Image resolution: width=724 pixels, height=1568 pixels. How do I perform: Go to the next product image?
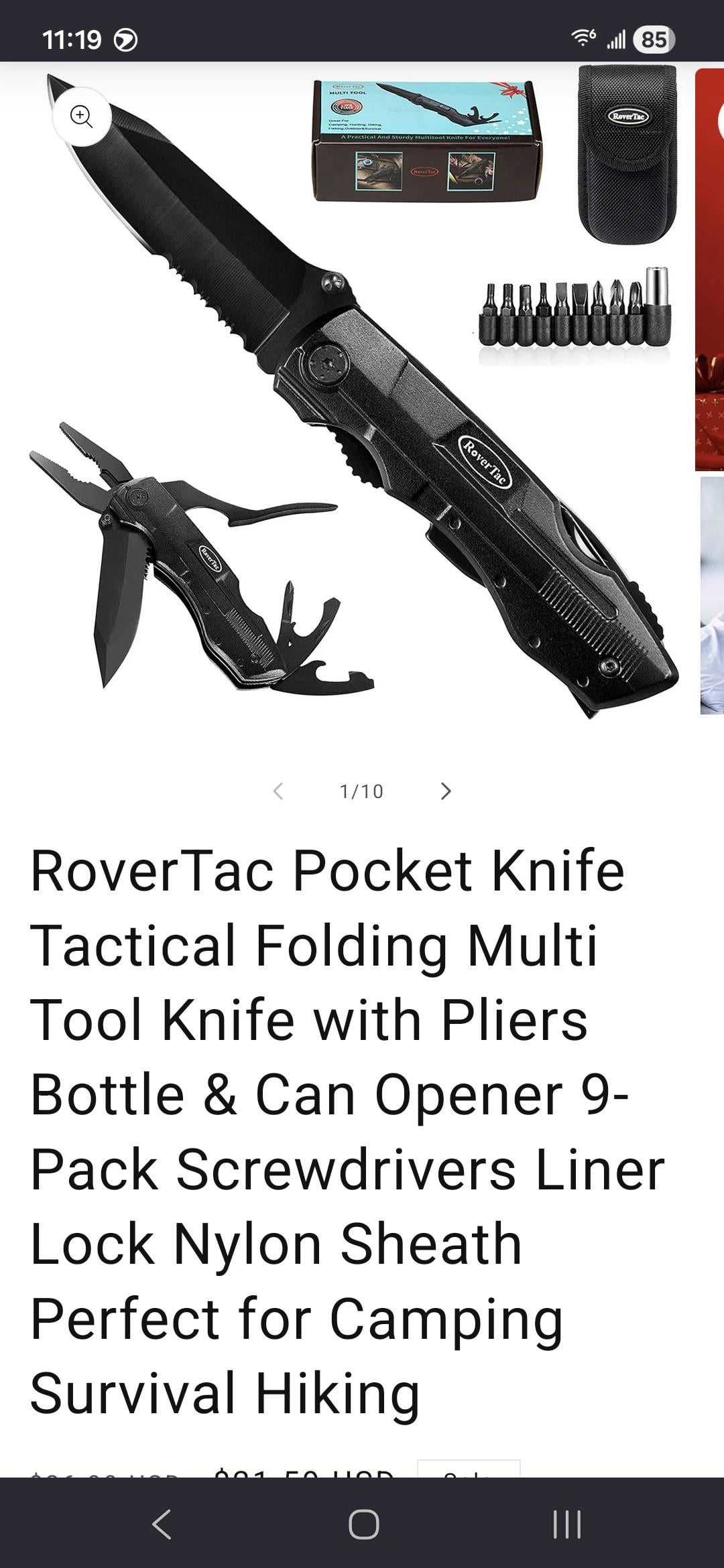click(x=446, y=791)
